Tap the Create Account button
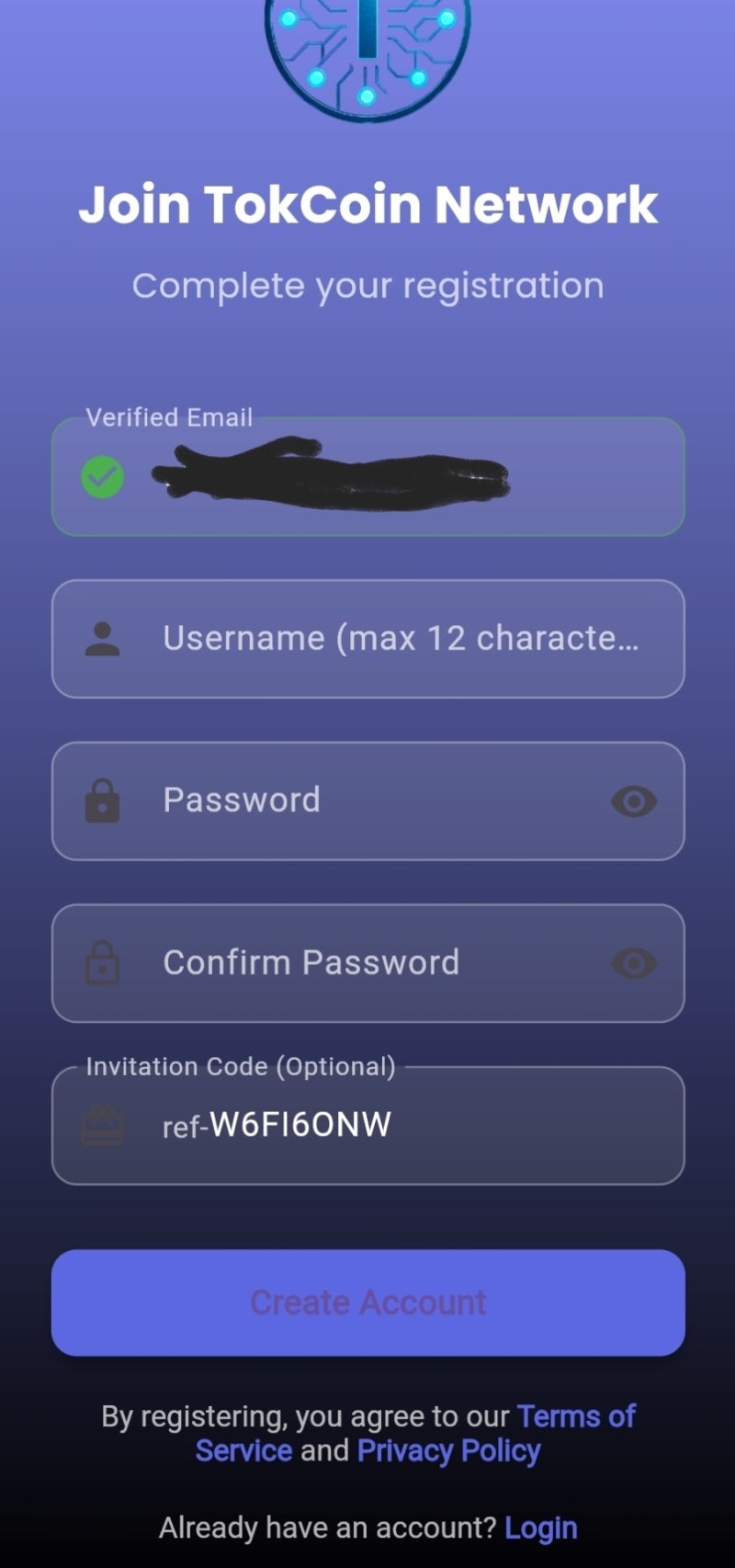 click(367, 1302)
